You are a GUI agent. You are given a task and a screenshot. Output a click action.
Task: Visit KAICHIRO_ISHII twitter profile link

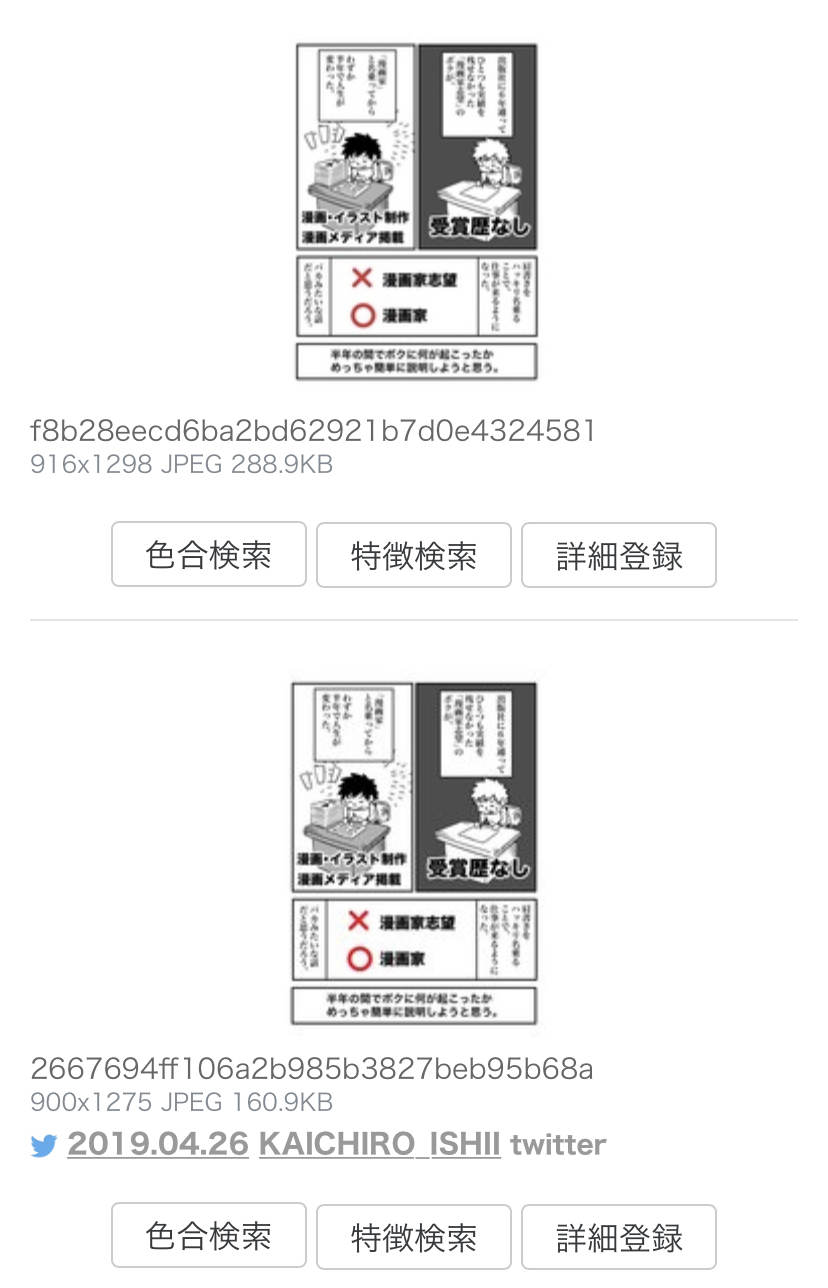pos(379,1144)
